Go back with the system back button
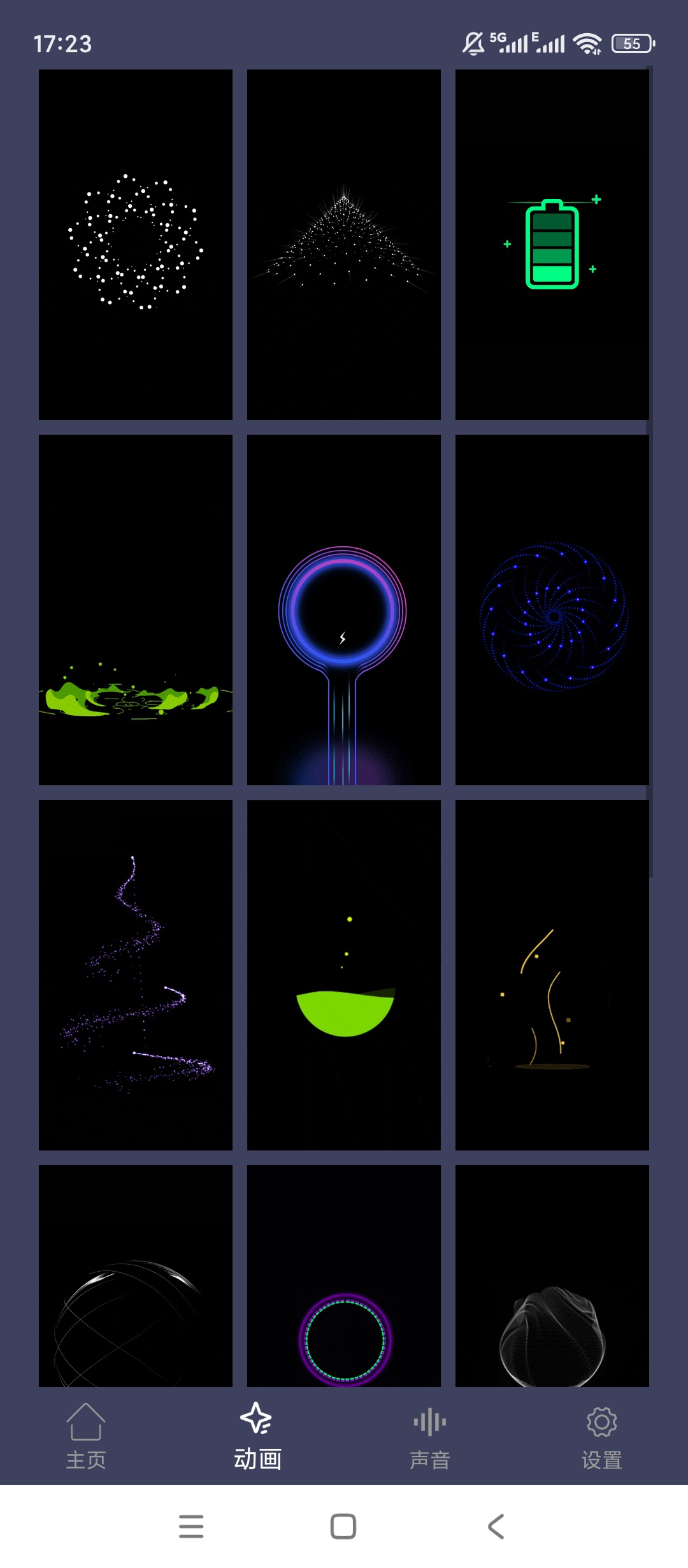Screen dimensions: 688x1568 pyautogui.click(x=496, y=1527)
